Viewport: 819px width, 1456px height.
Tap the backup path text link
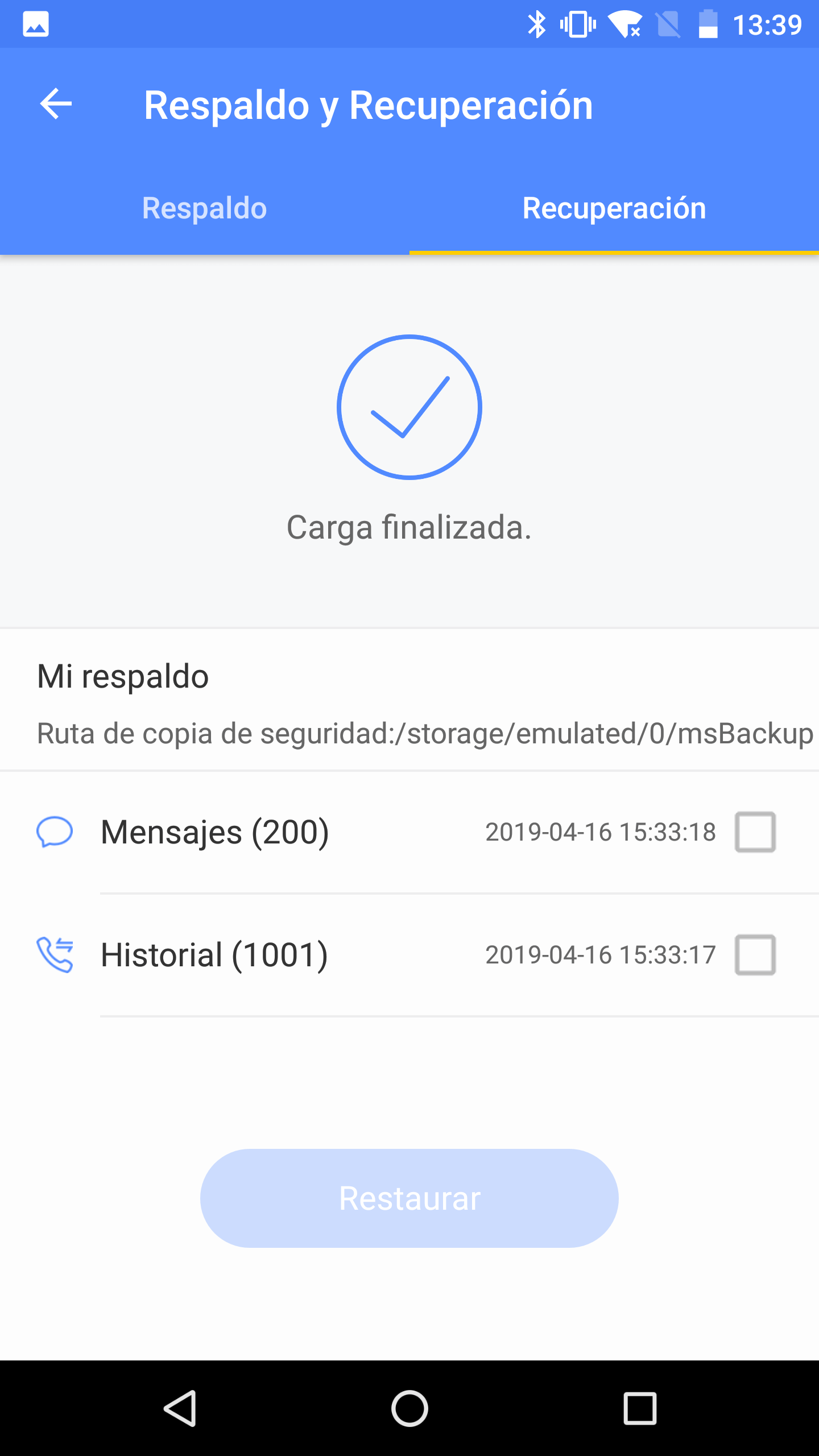coord(409,734)
